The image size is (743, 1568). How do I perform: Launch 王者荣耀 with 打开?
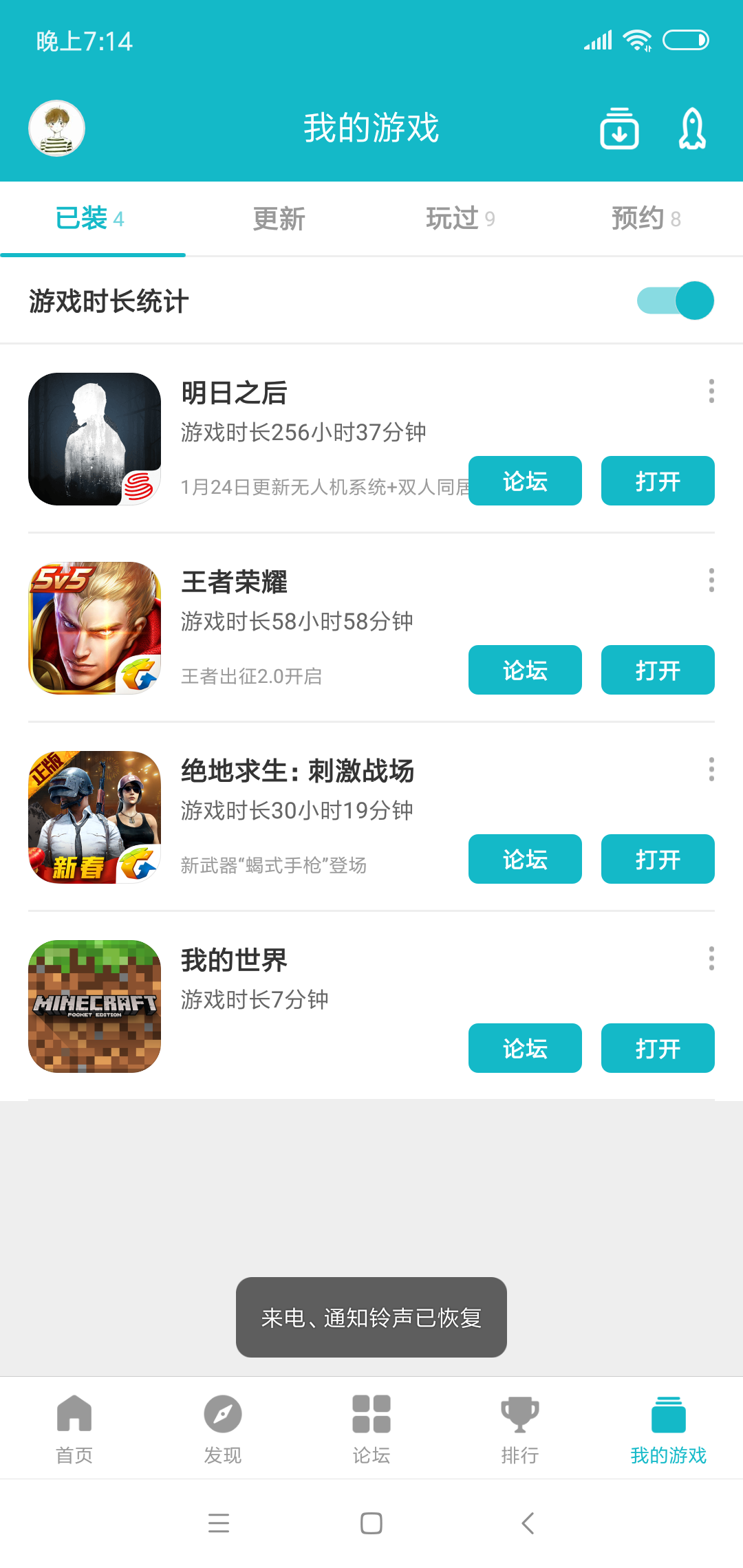tap(658, 670)
